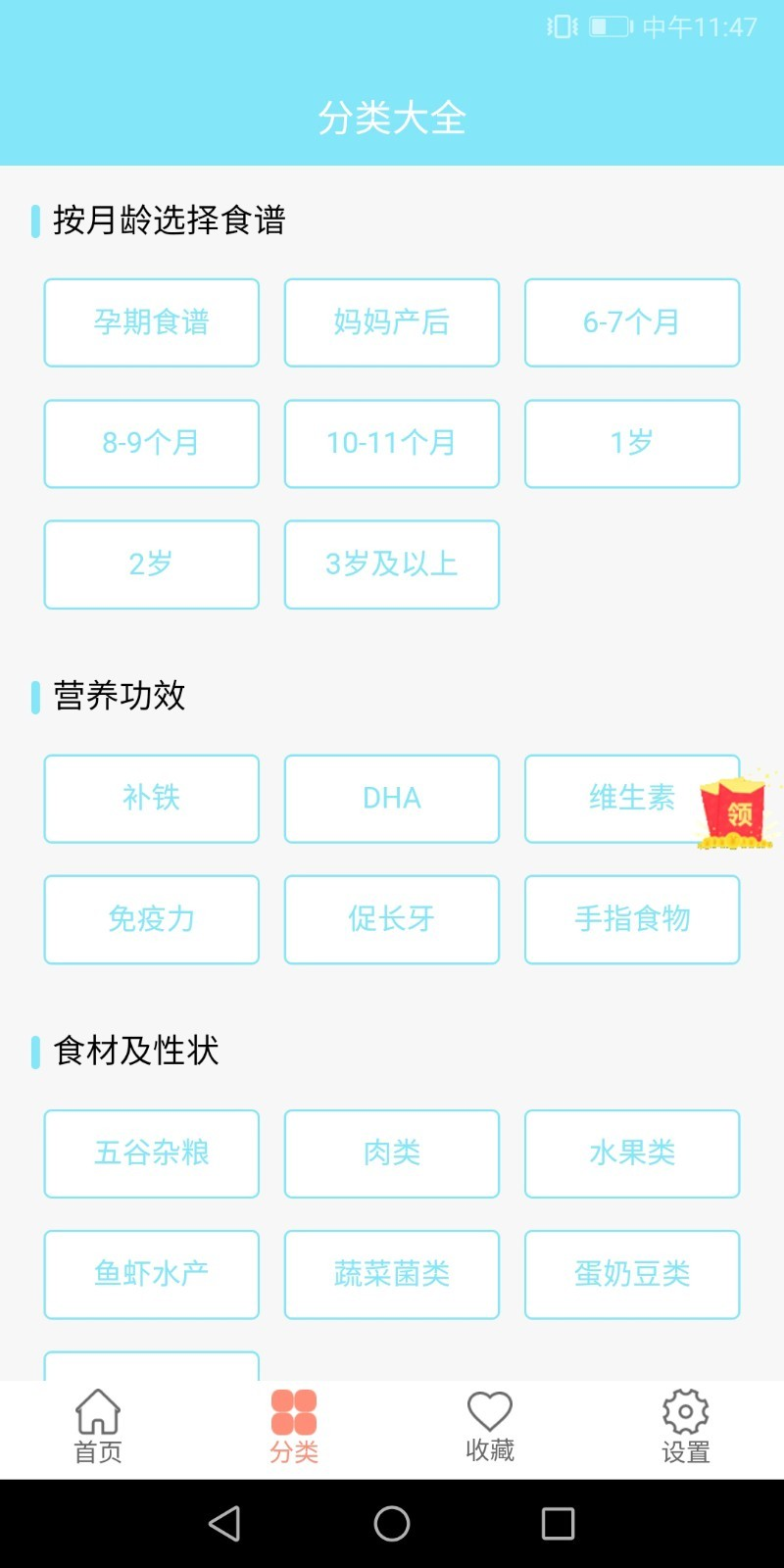Choose the 手指食物 finger food category

coord(631,919)
